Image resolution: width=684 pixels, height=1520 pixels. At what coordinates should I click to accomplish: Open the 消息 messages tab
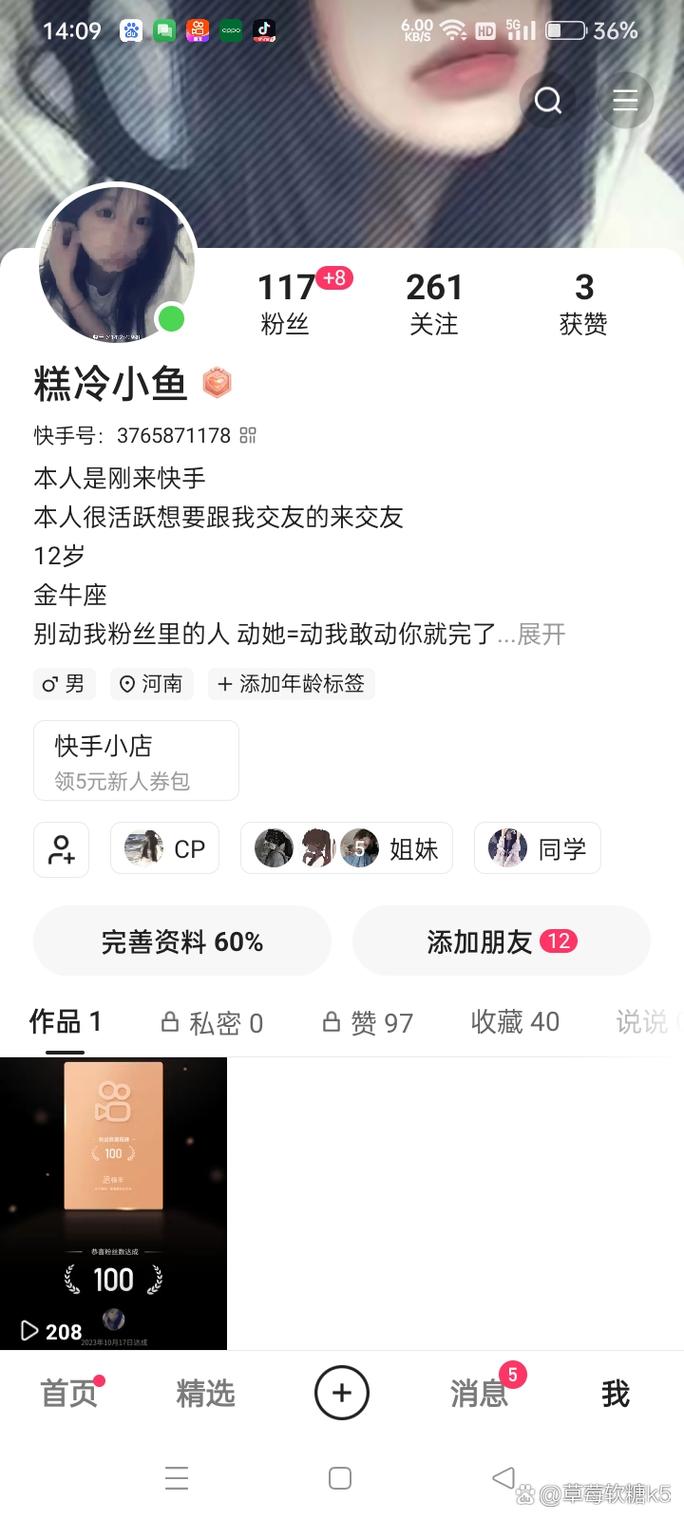coord(480,1393)
